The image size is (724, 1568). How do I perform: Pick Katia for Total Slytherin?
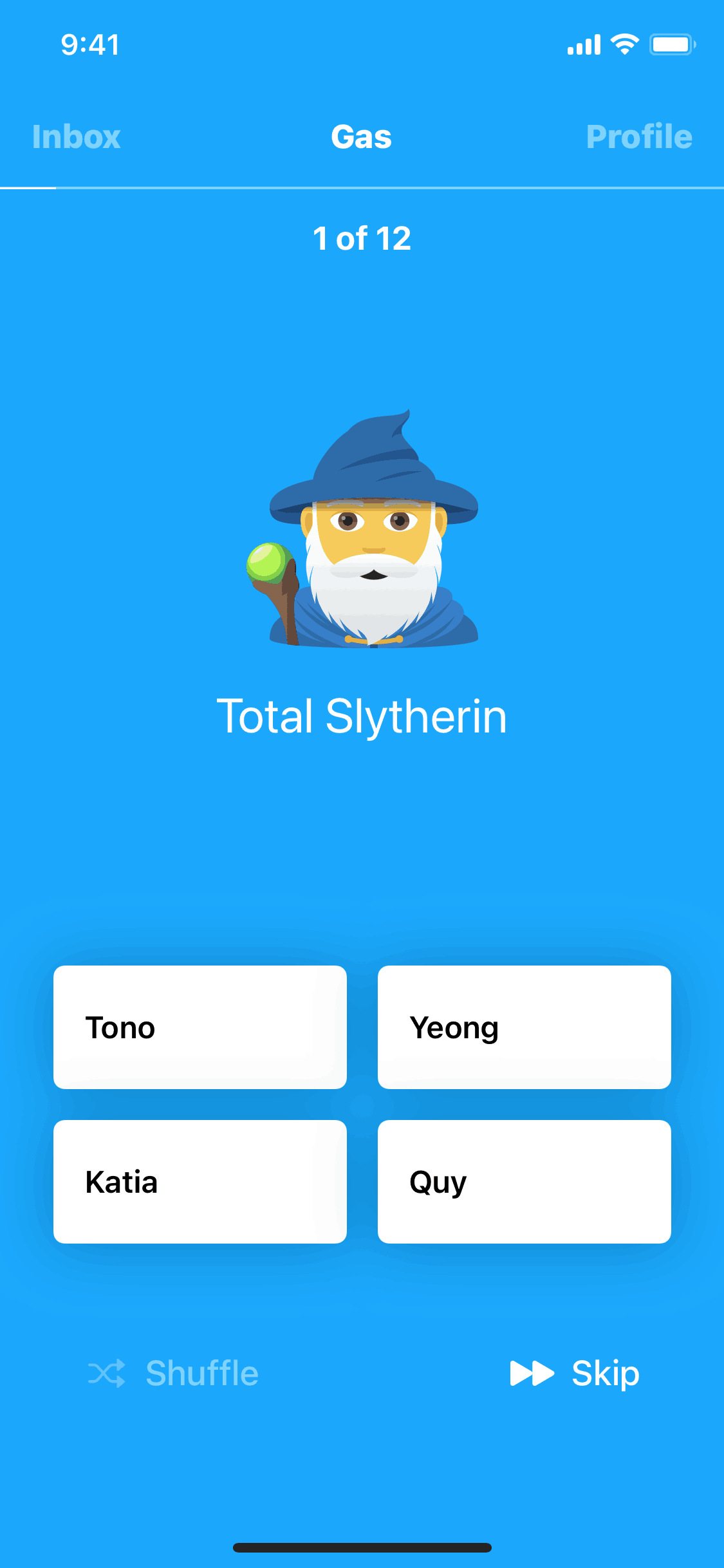[x=200, y=1182]
